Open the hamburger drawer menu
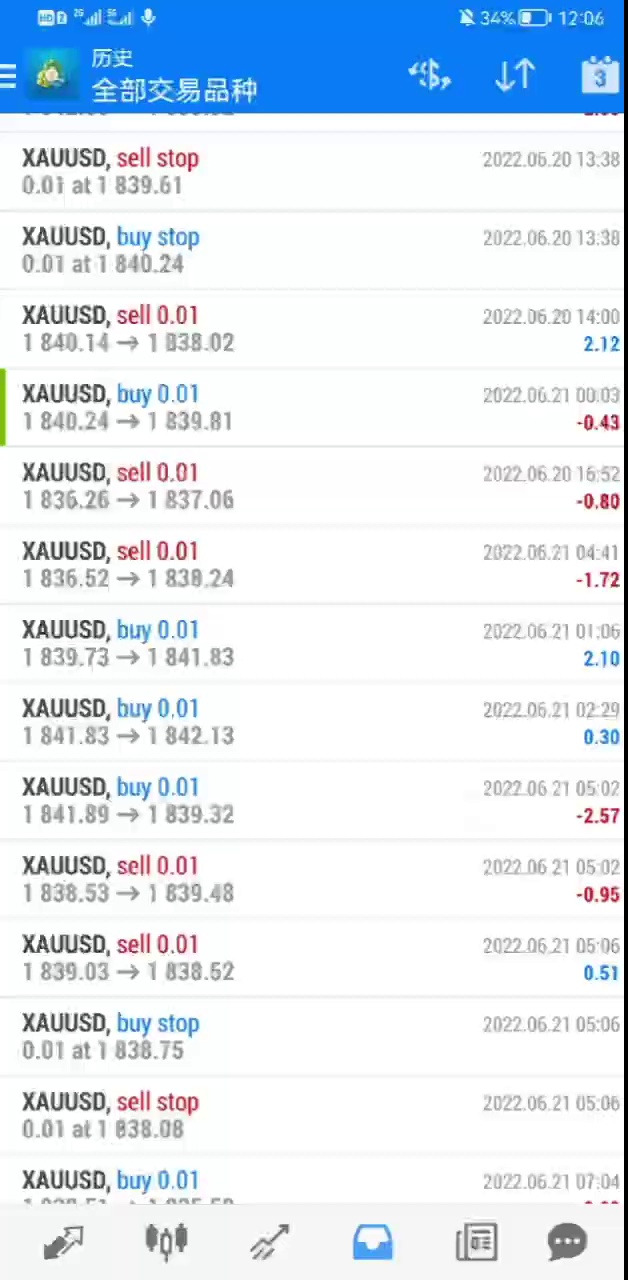 8,75
